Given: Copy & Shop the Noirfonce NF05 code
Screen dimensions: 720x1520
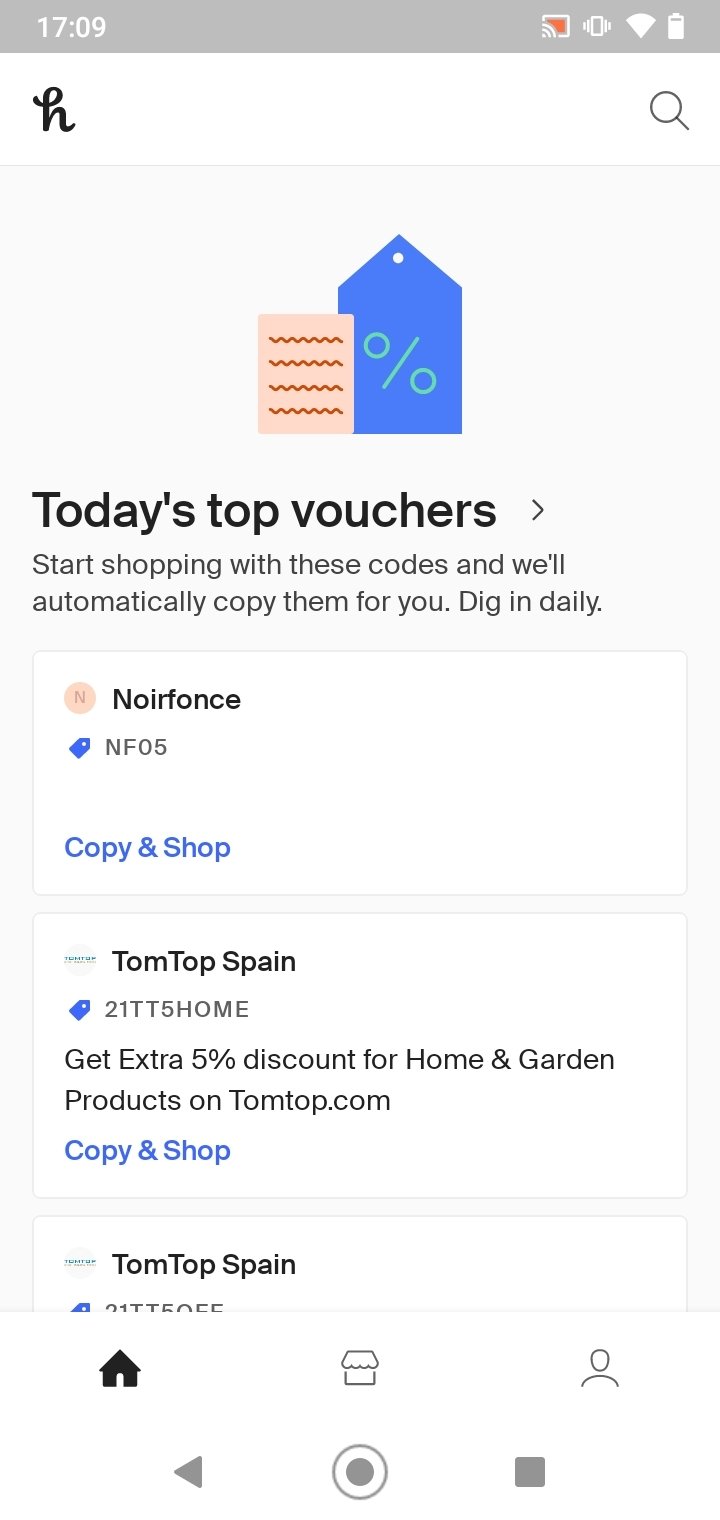Looking at the screenshot, I should tap(147, 847).
